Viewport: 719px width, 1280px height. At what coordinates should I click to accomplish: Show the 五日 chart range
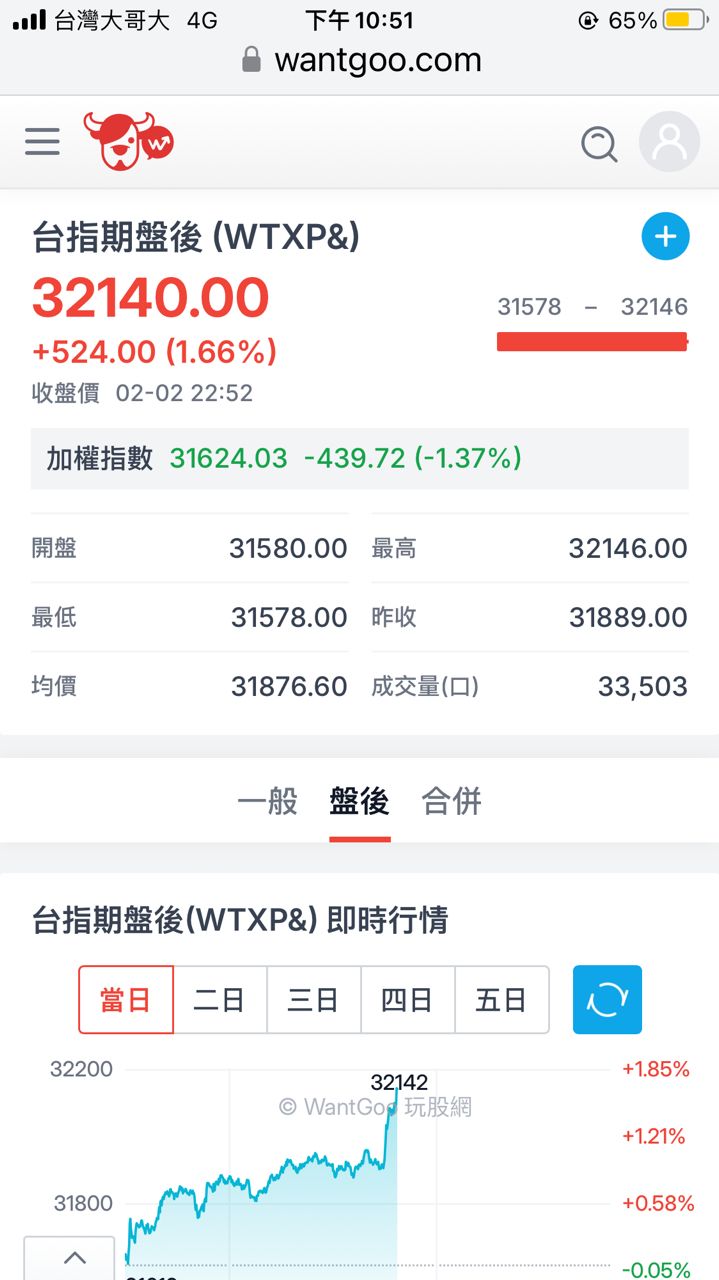pos(501,999)
